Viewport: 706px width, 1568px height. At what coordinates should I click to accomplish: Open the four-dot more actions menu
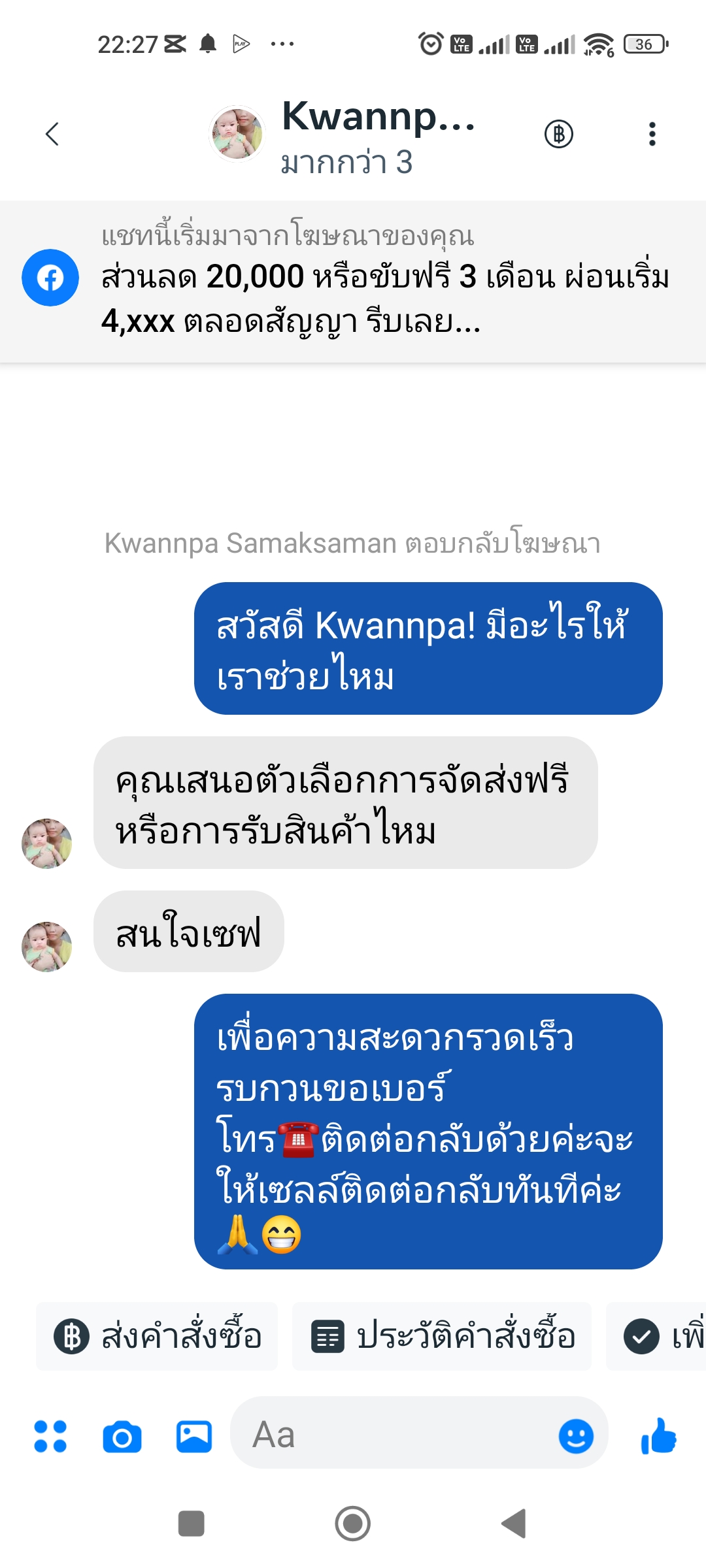(x=50, y=1436)
